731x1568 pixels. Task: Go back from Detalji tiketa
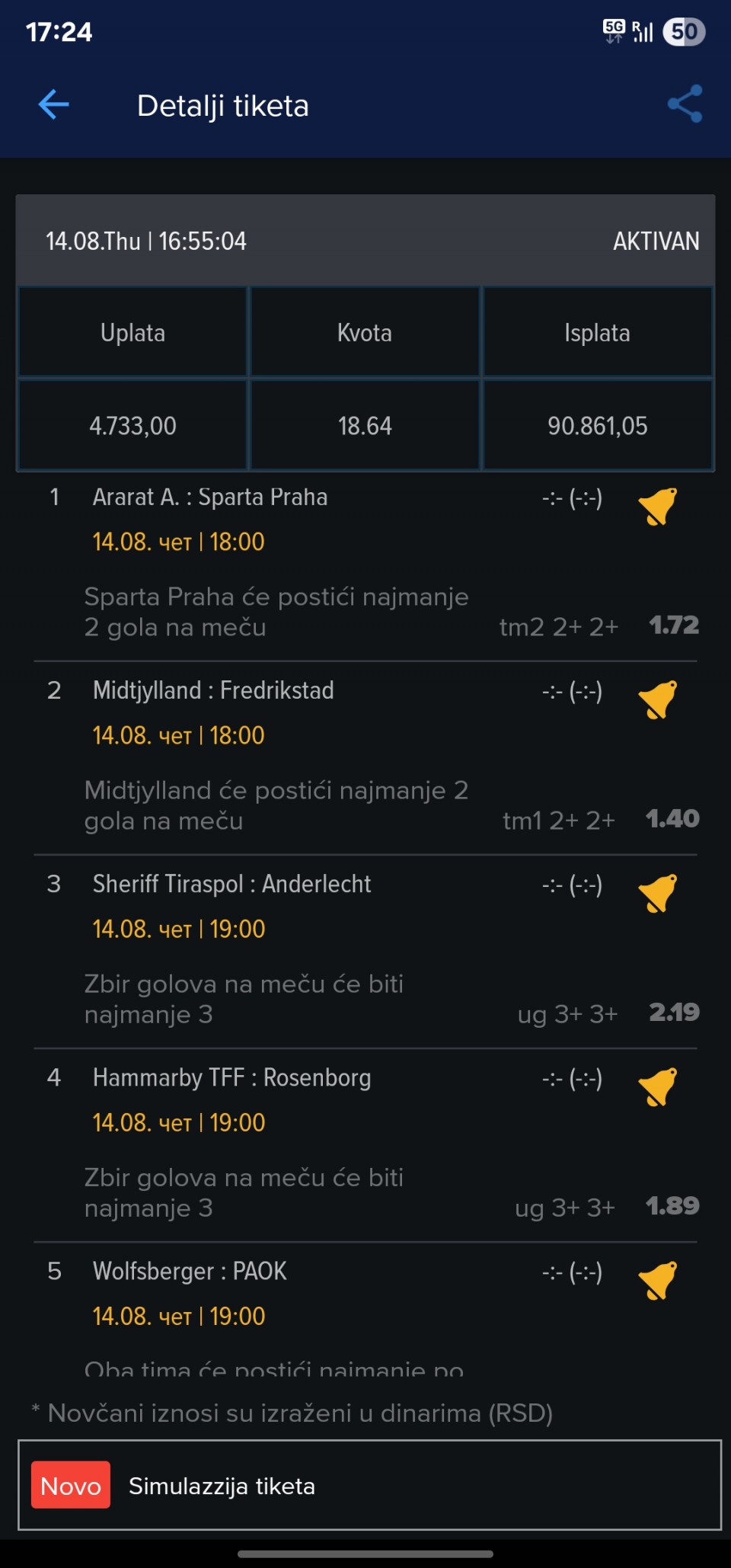53,104
